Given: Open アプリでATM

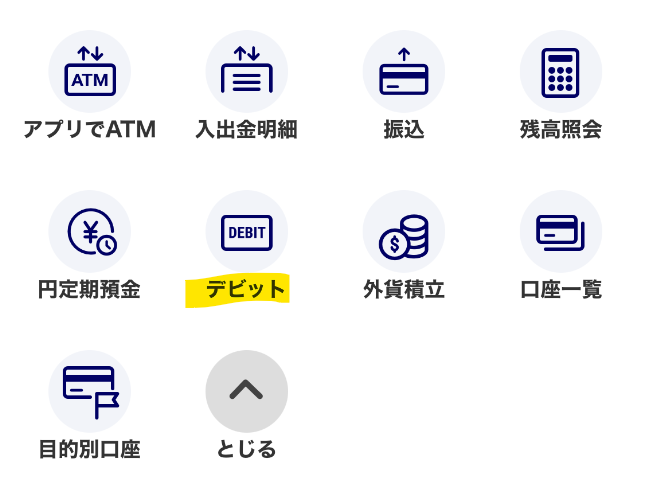Looking at the screenshot, I should [x=89, y=72].
